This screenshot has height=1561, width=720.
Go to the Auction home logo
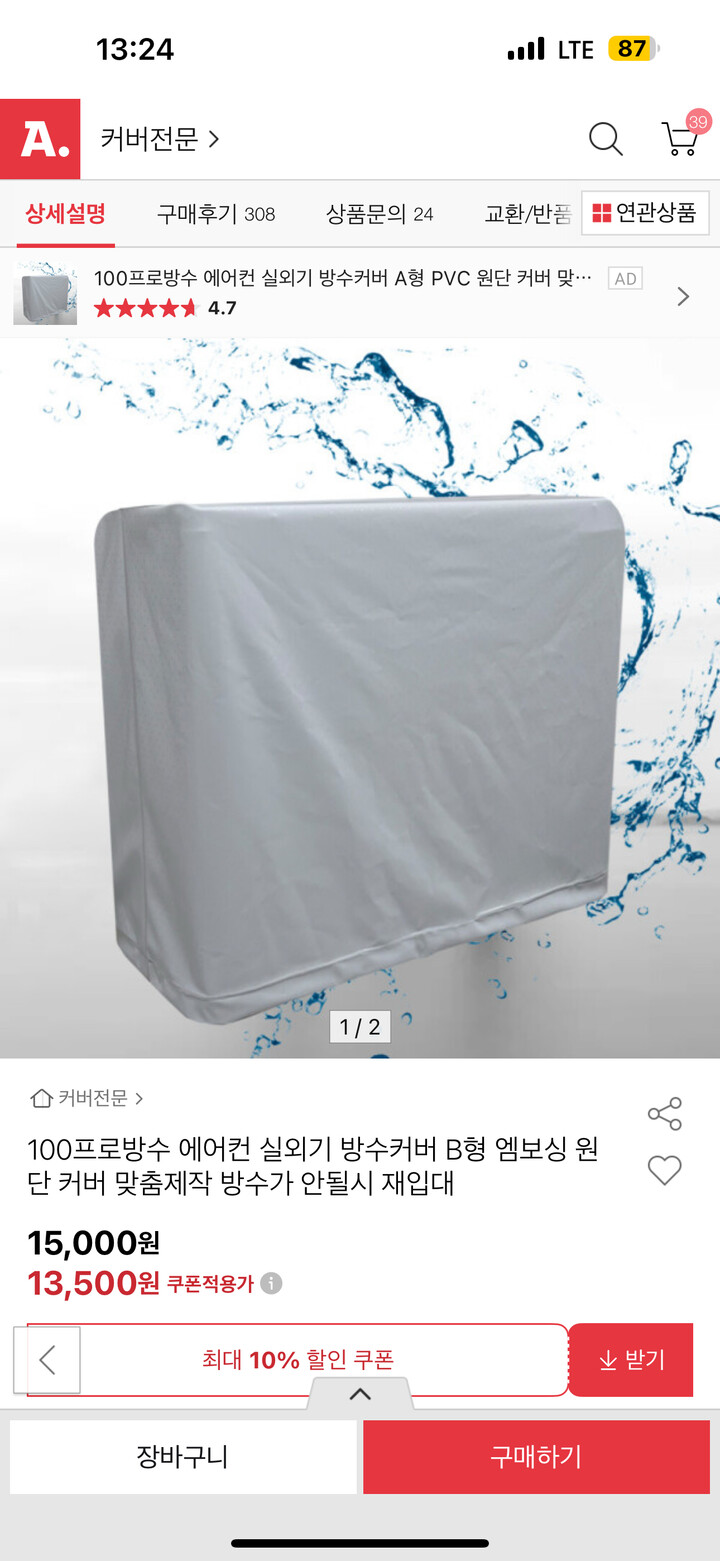click(40, 139)
